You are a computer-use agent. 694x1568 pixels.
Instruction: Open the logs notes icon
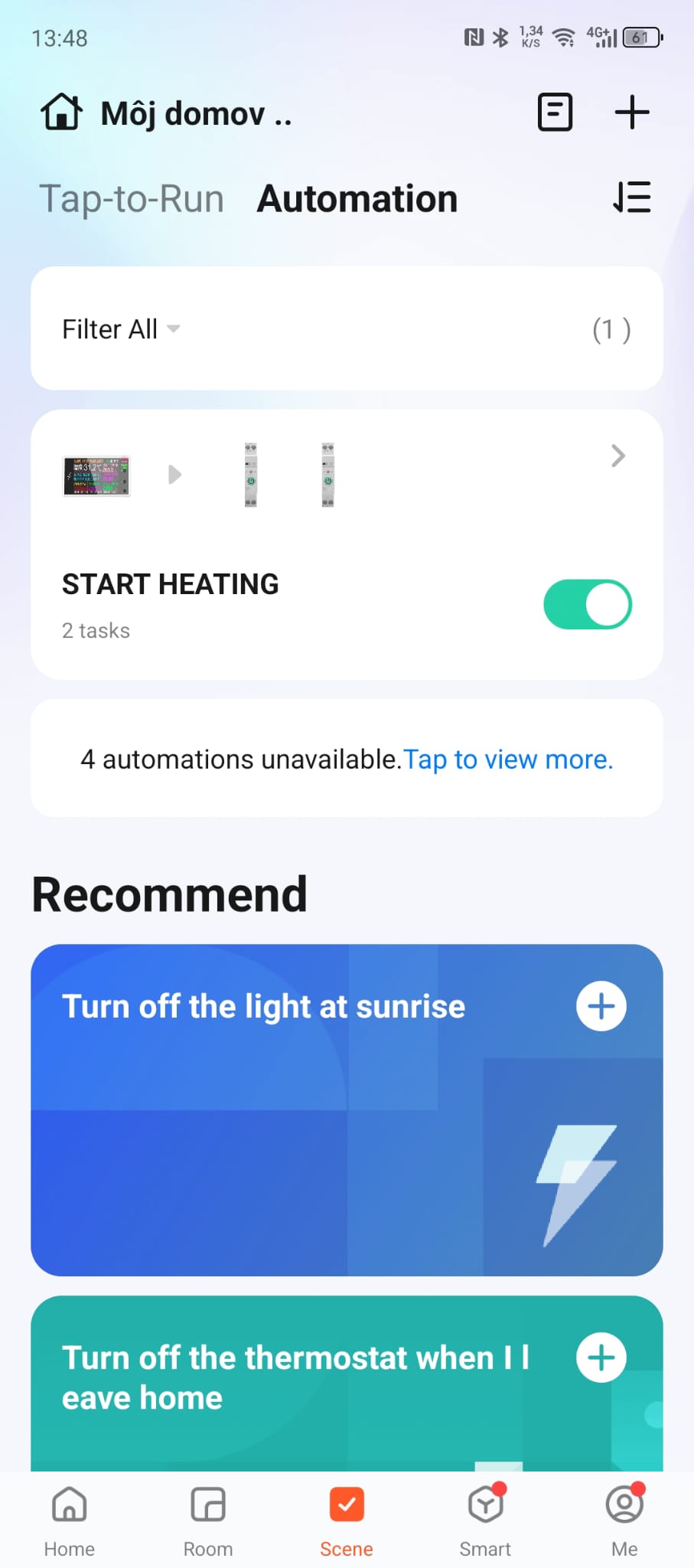[x=555, y=113]
